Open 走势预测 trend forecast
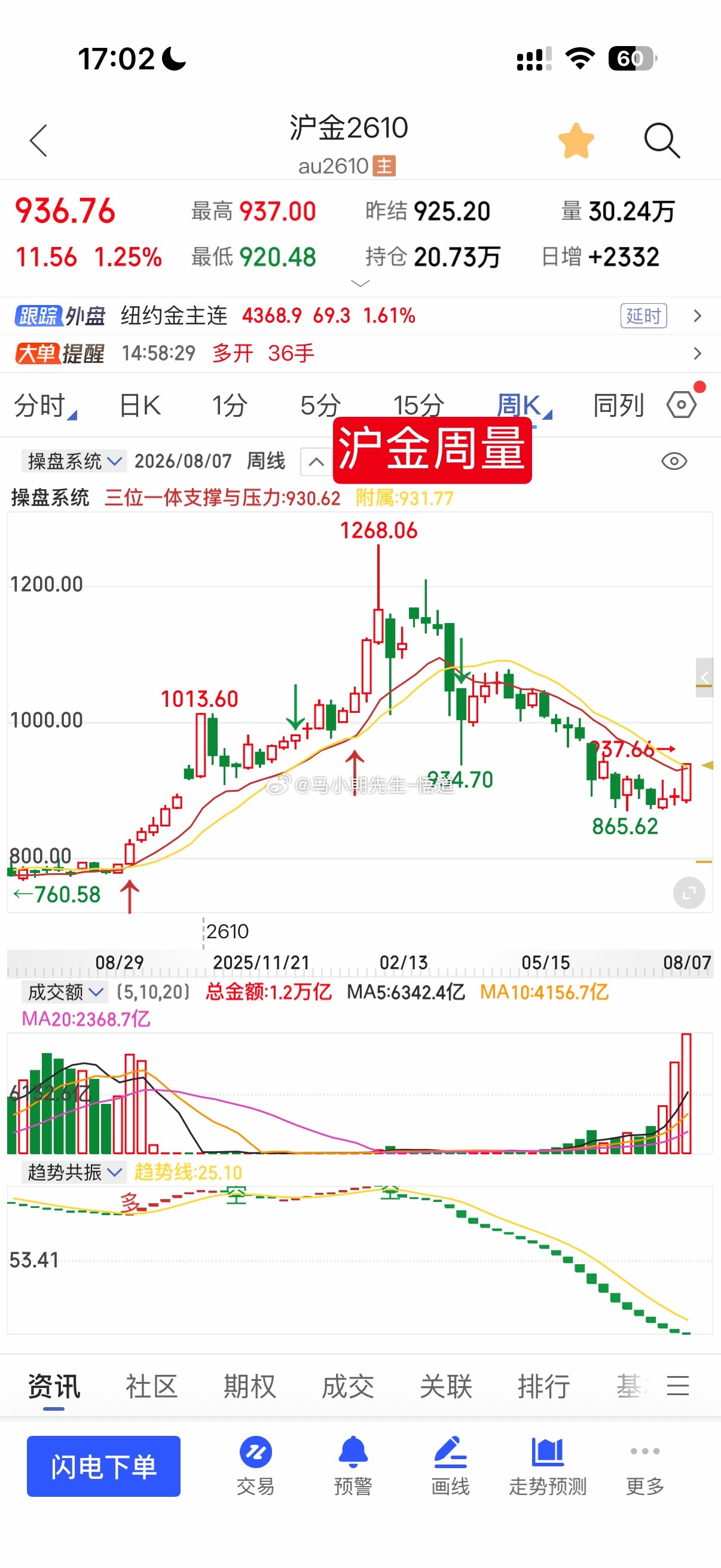Image resolution: width=721 pixels, height=1568 pixels. coord(548,1466)
